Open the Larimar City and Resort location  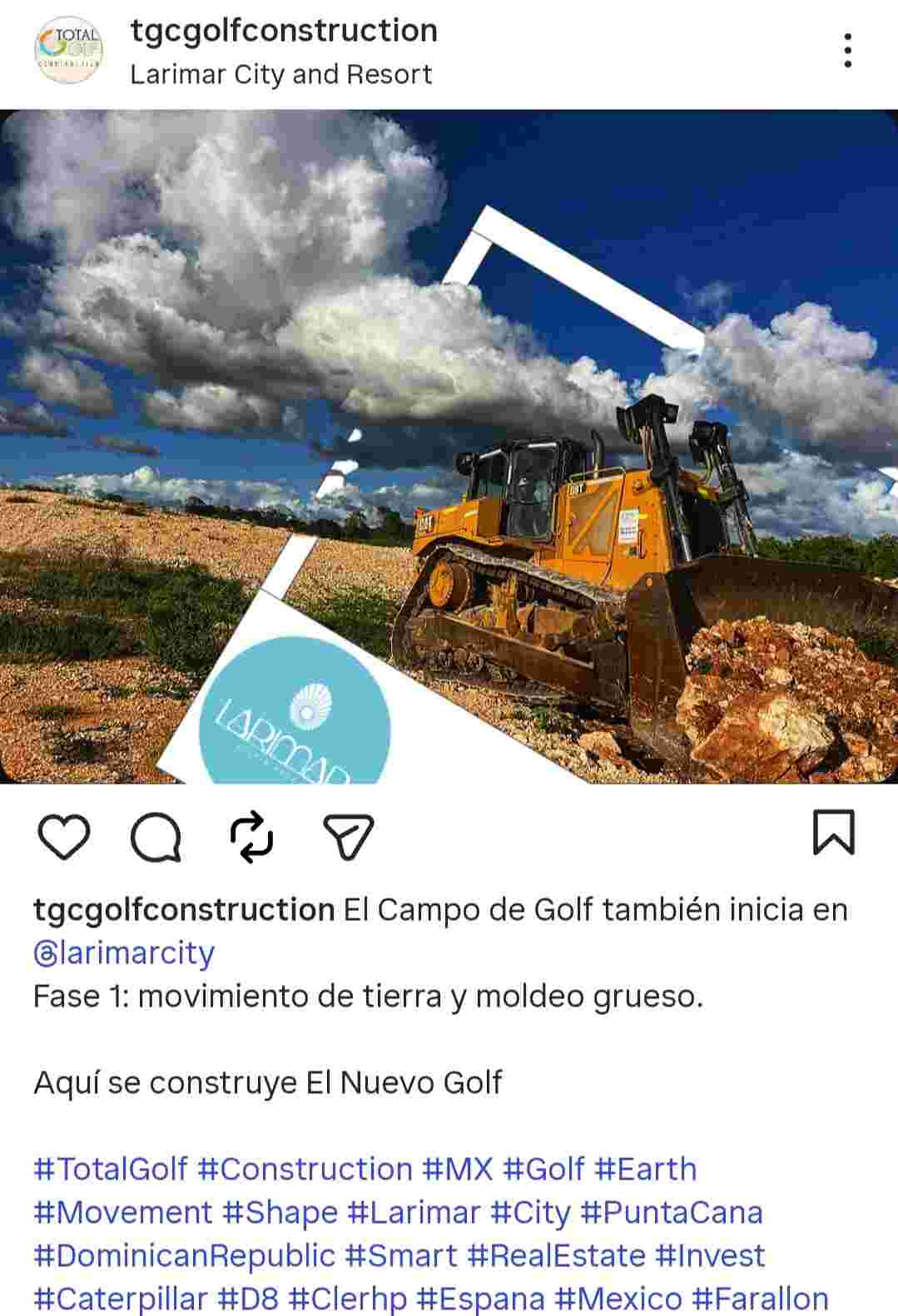[x=281, y=75]
